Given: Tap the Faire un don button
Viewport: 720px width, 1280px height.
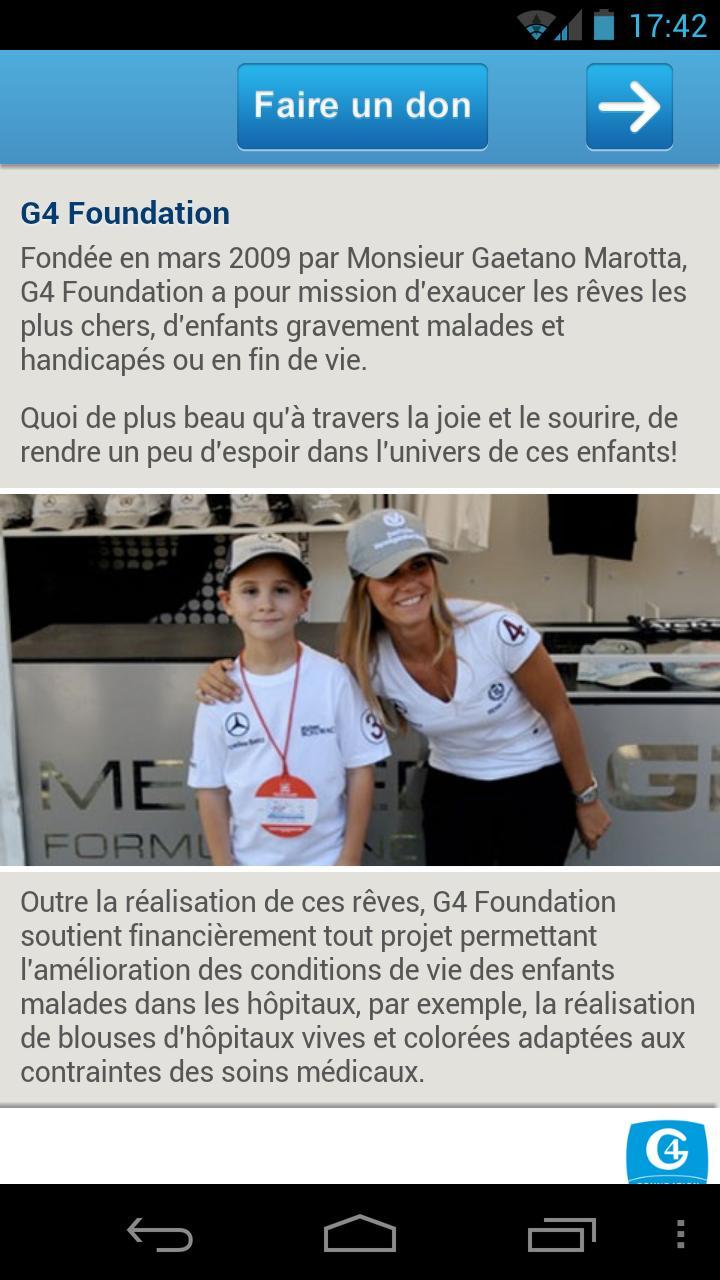Looking at the screenshot, I should 362,106.
